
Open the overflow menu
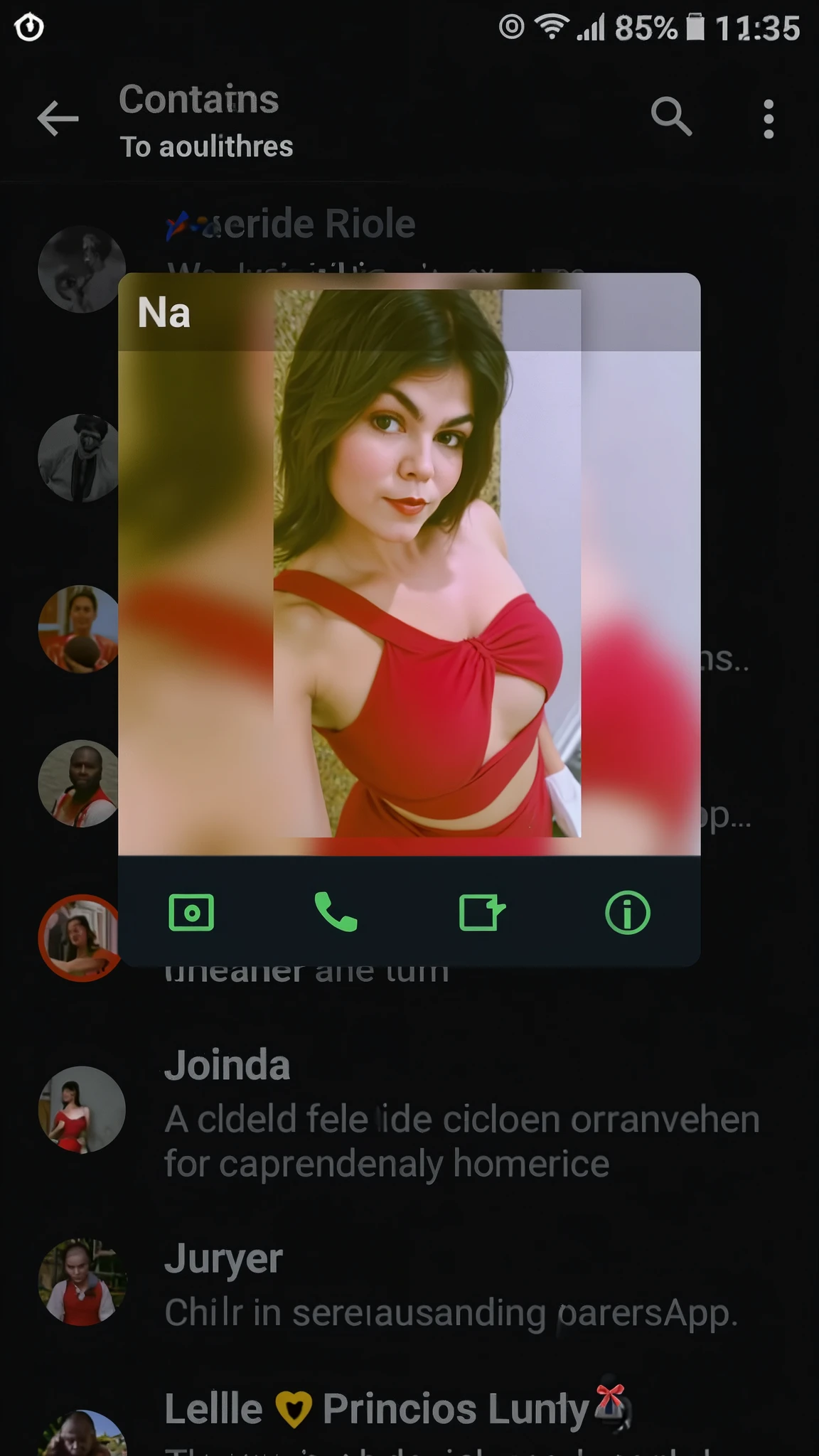[768, 119]
